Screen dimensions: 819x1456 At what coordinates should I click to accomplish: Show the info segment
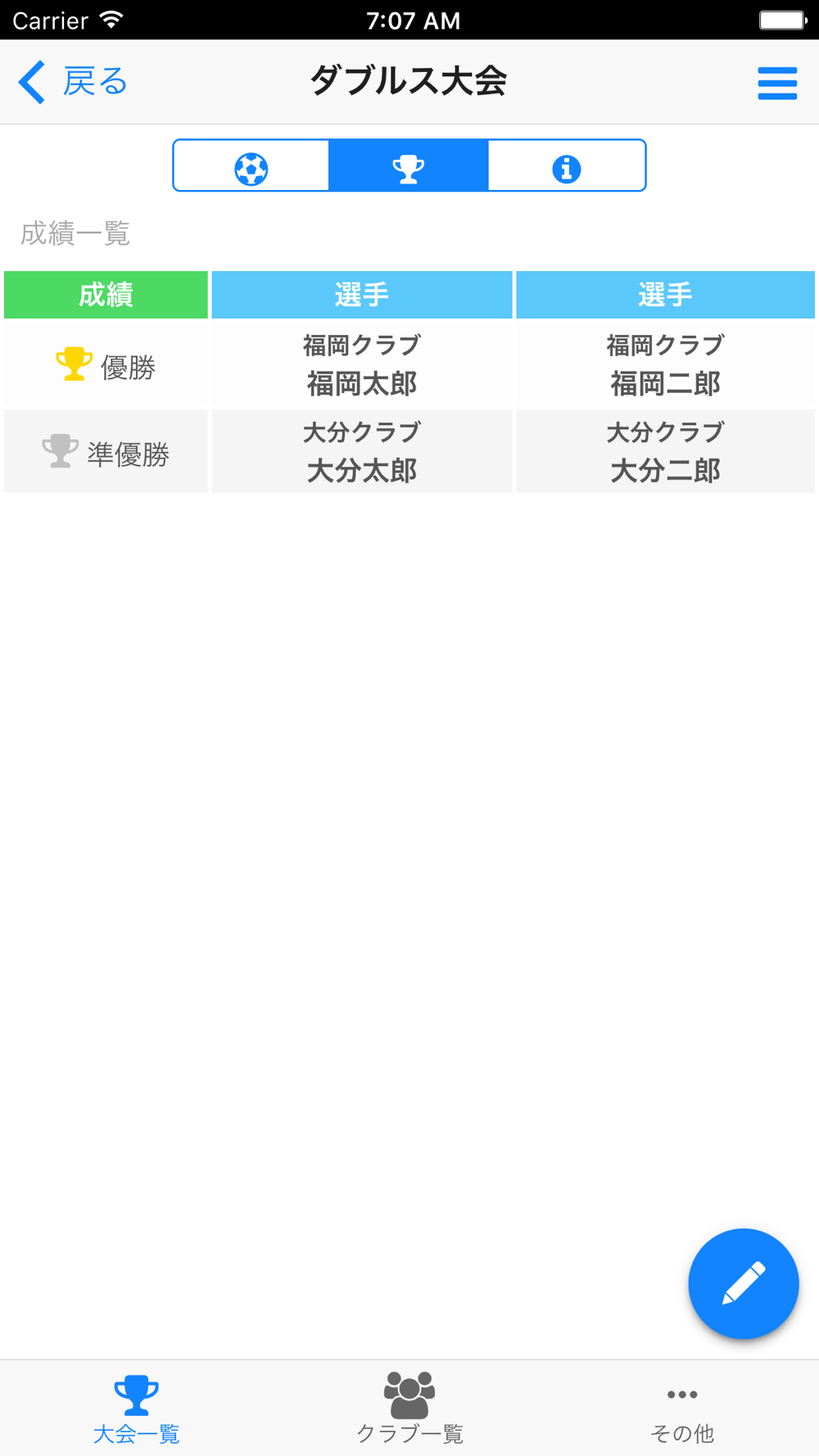pyautogui.click(x=566, y=169)
